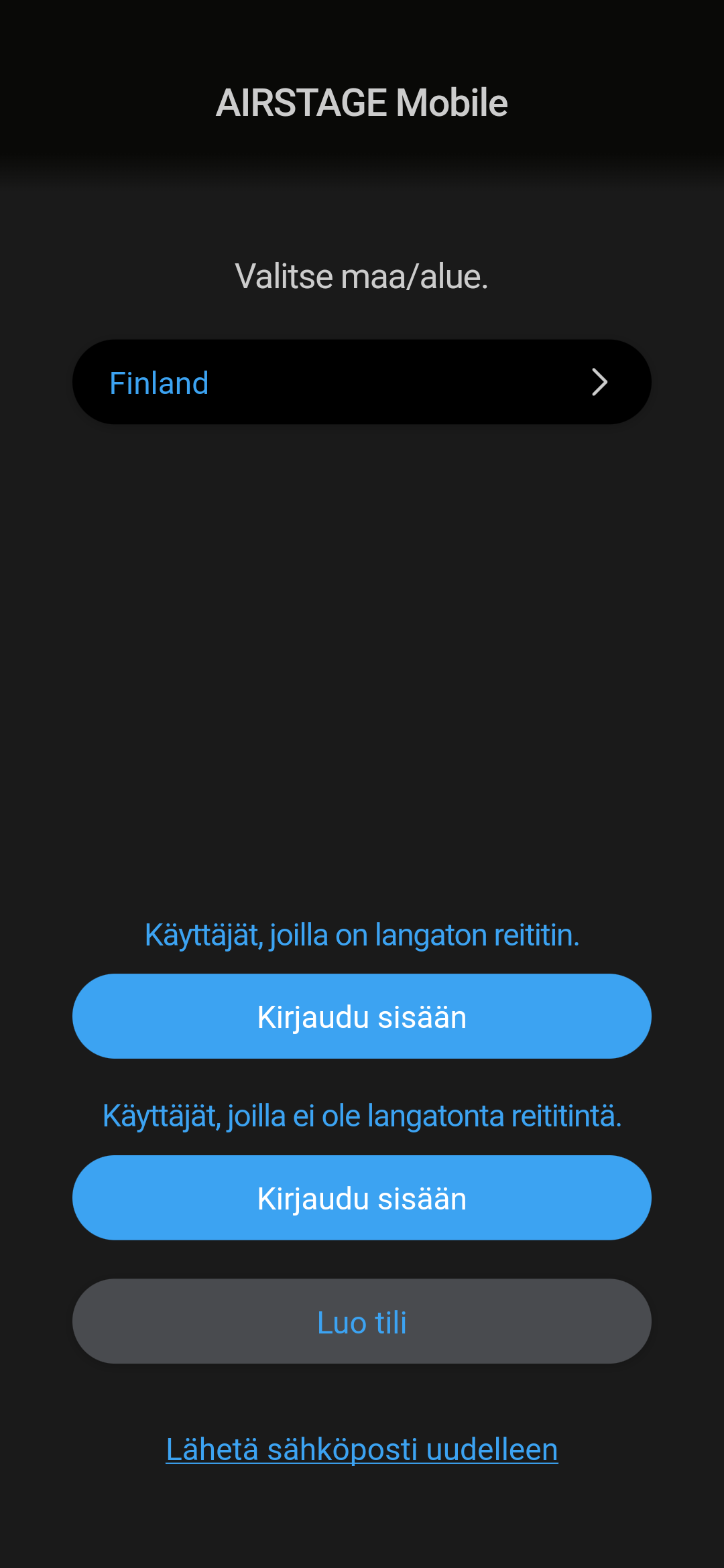Open the Lähetä sähköposti uudelleen link
The height and width of the screenshot is (1568, 724).
[x=362, y=1450]
